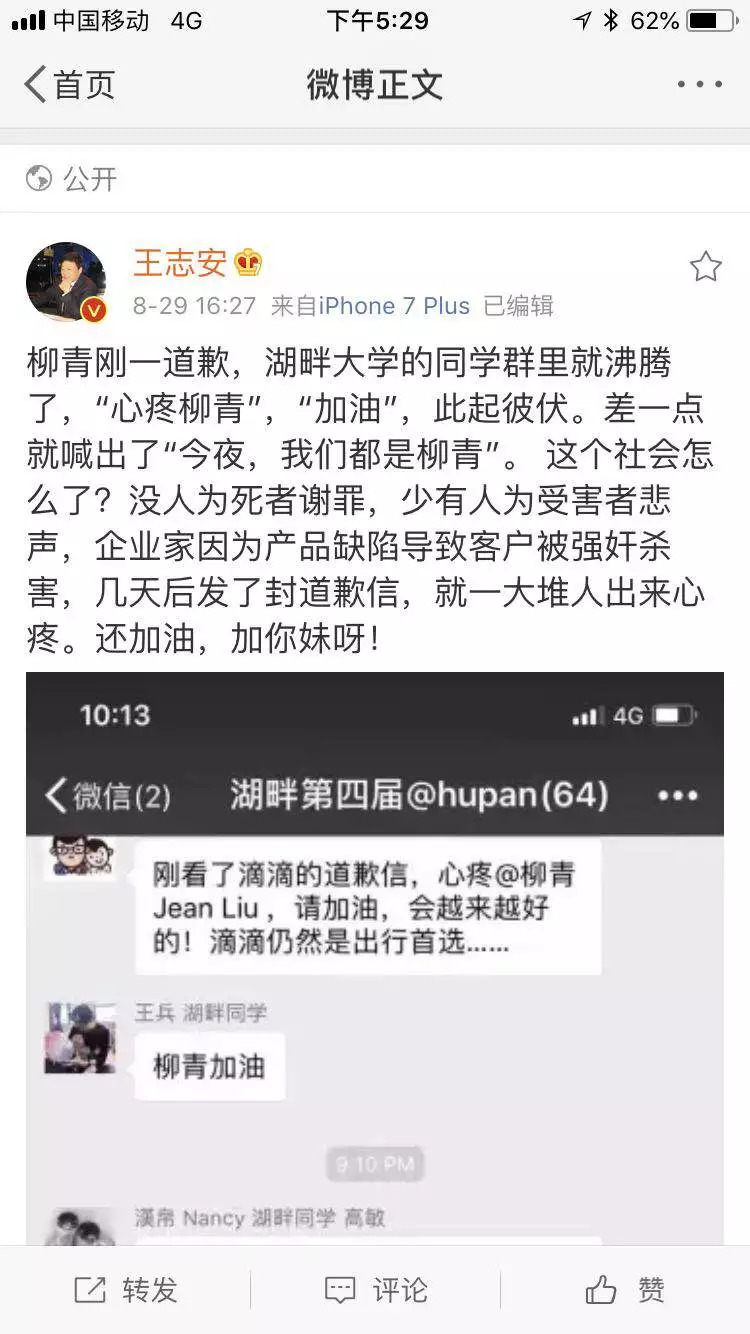Repost via the 转发 button
The height and width of the screenshot is (1334, 750).
click(x=126, y=1290)
